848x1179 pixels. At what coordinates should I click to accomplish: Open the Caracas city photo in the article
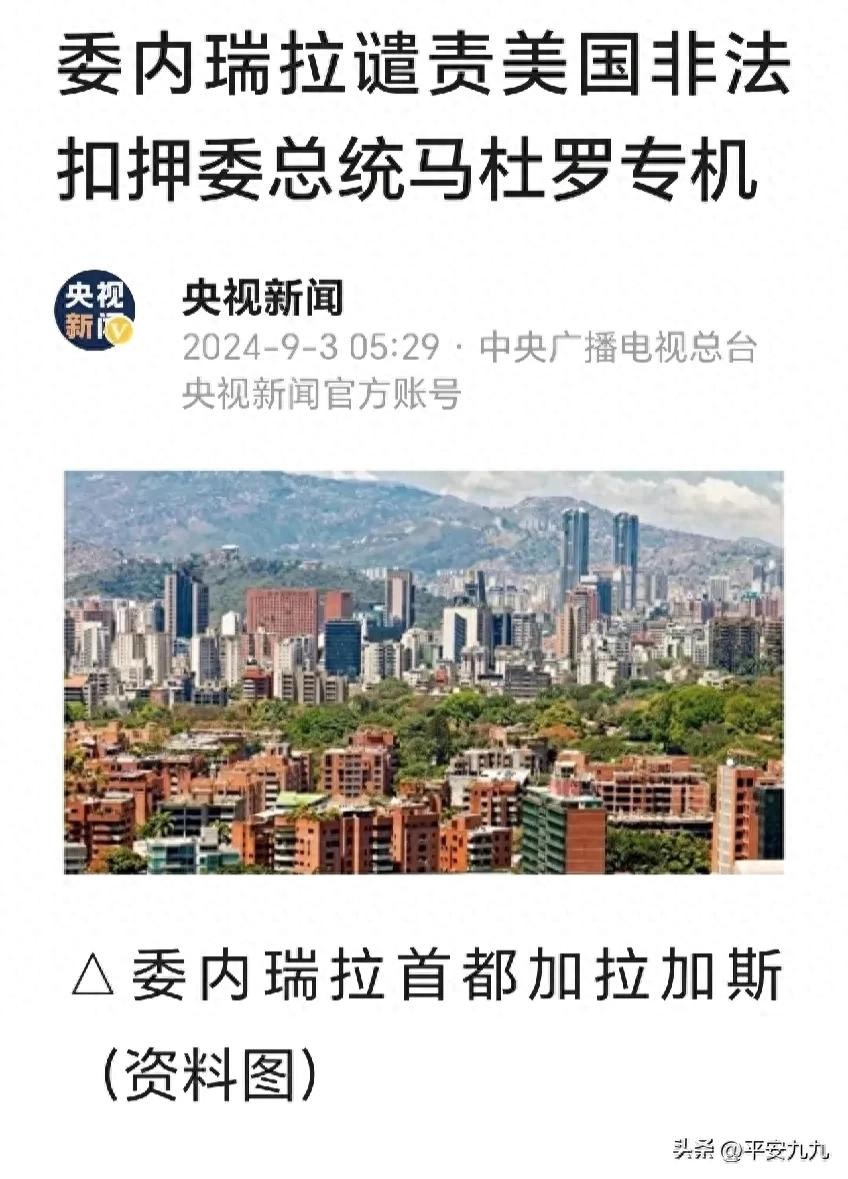424,672
